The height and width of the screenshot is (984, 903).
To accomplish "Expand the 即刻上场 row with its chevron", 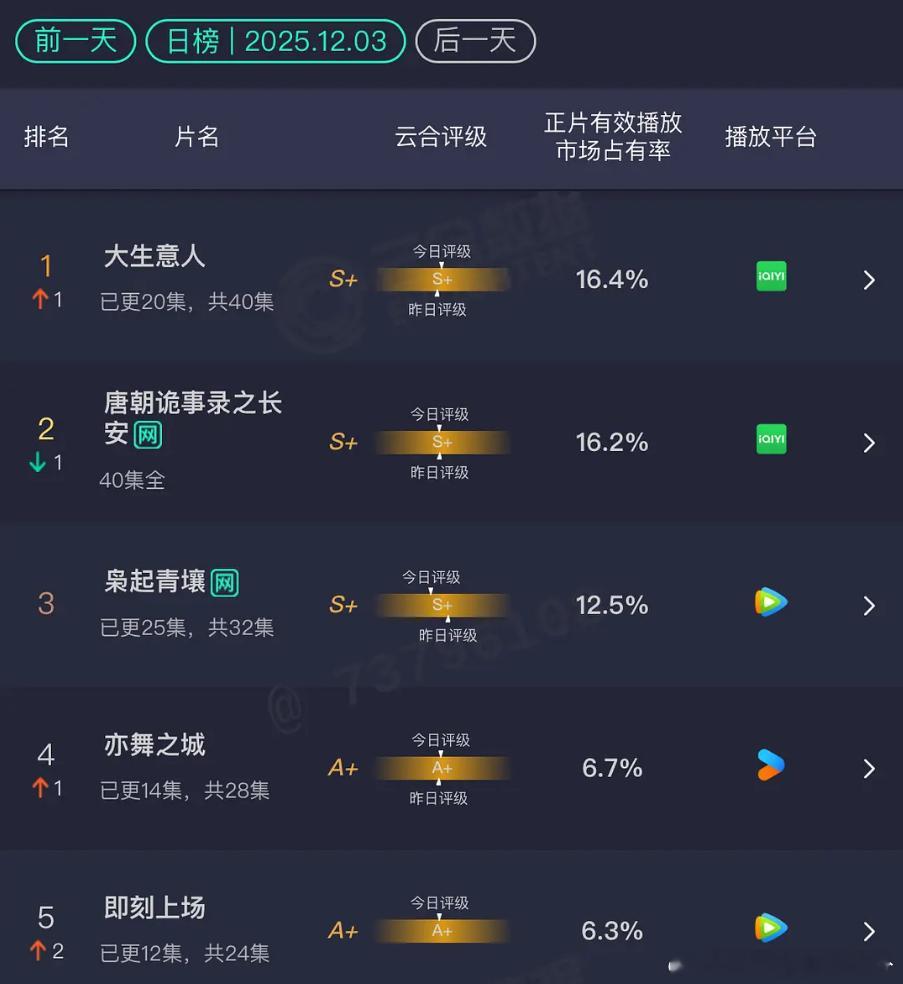I will pos(868,929).
